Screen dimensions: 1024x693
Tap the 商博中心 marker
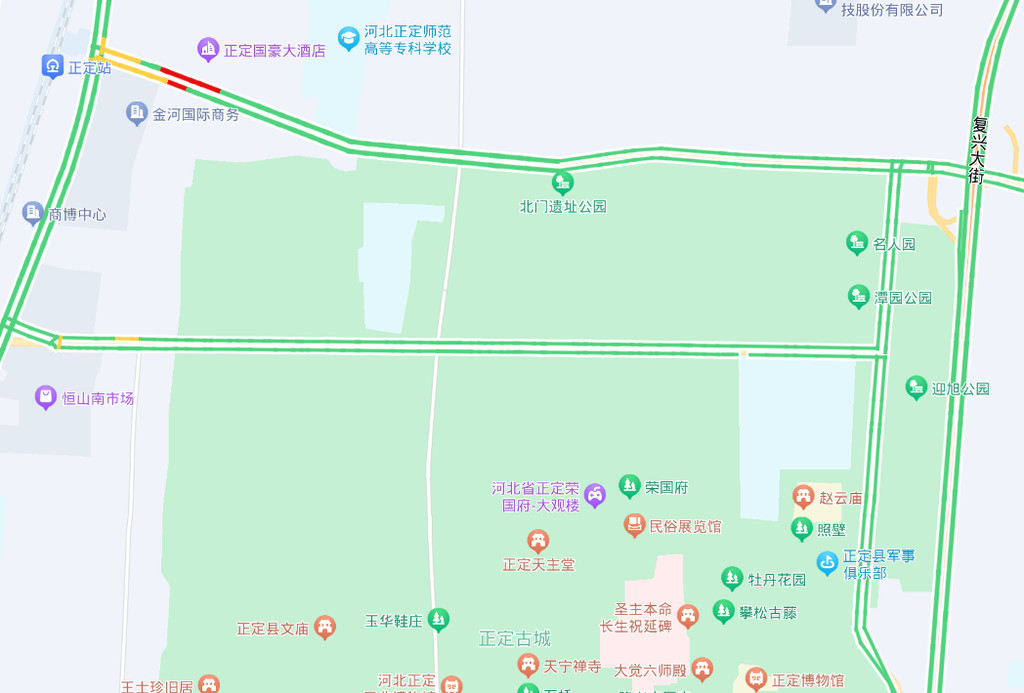pos(33,213)
